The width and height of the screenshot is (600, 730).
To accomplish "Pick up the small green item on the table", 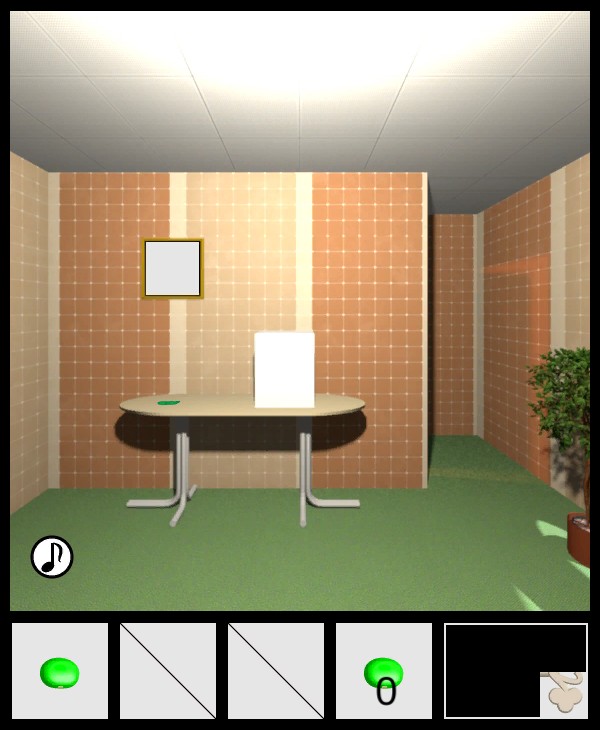I will 169,403.
